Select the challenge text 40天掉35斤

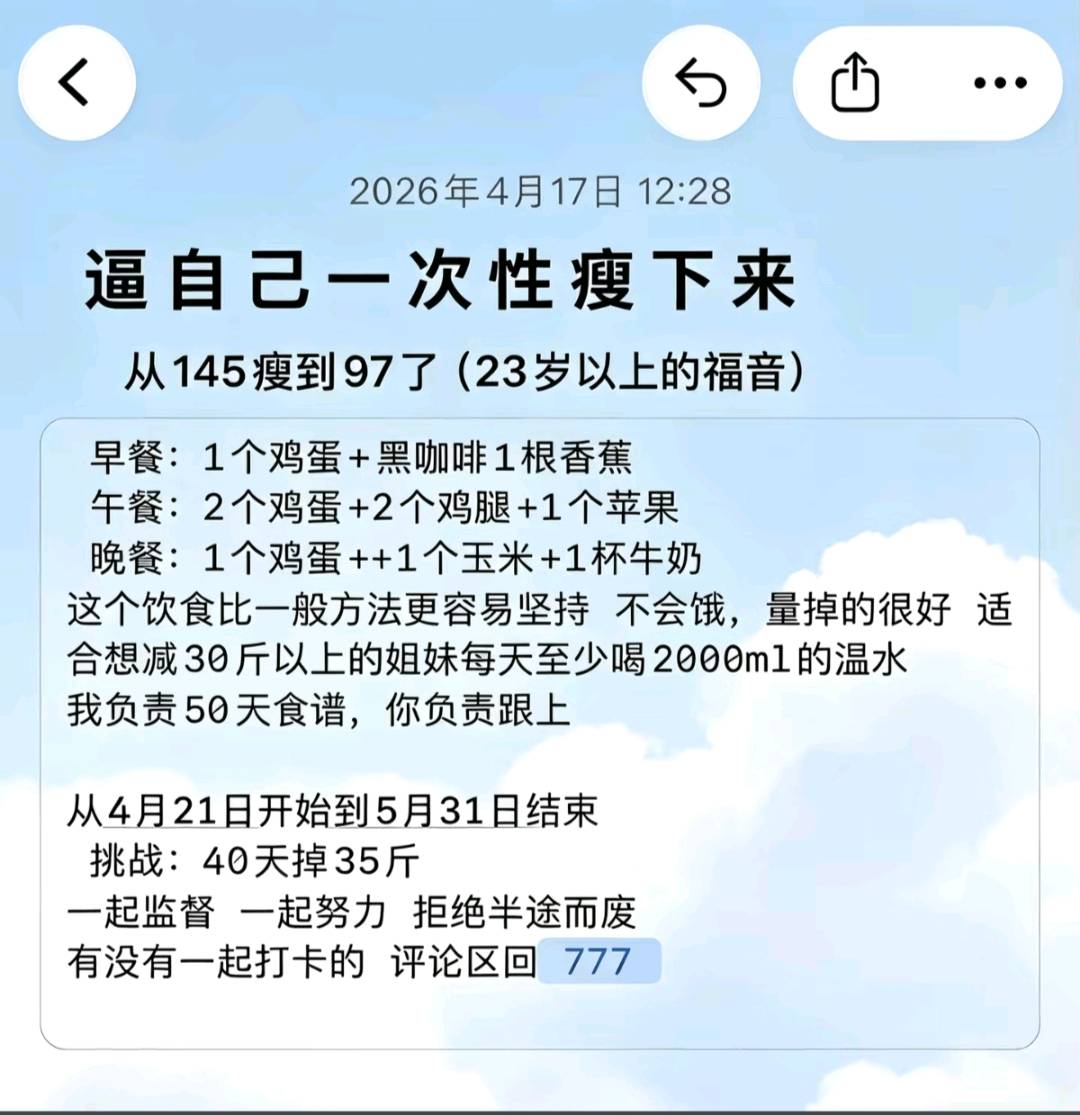click(310, 861)
